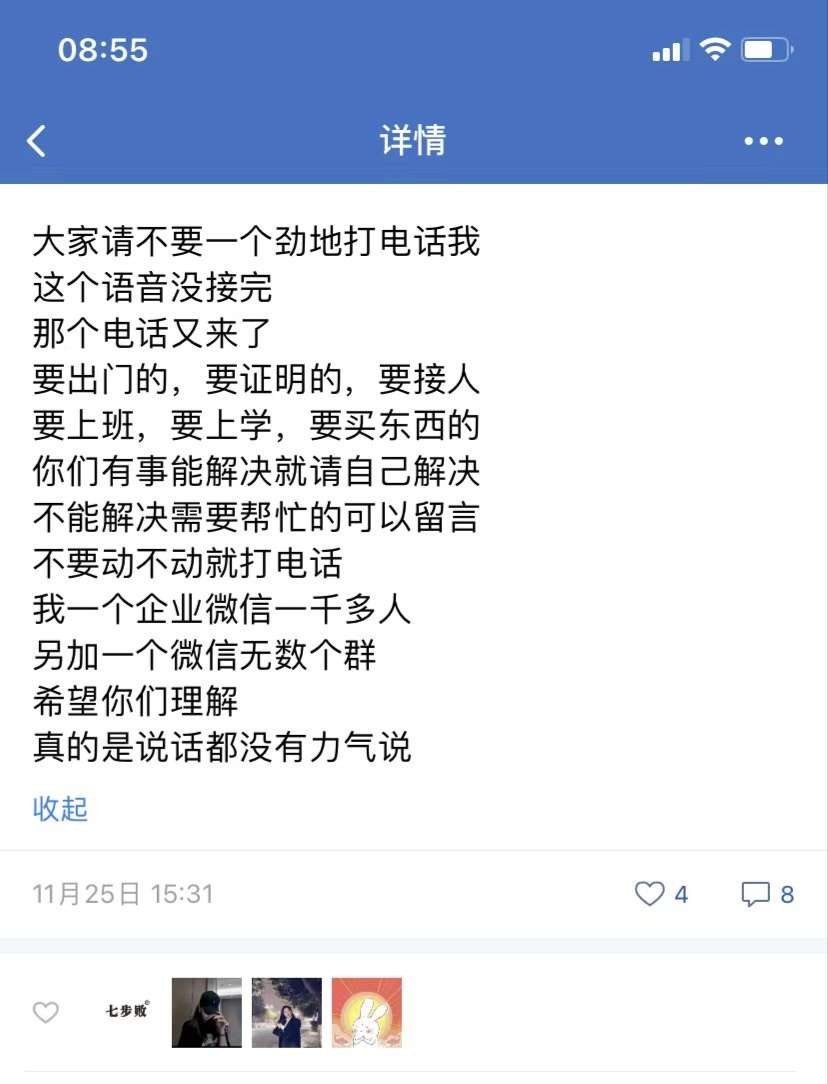
Task: Collapse the post with 收起
Action: click(61, 808)
